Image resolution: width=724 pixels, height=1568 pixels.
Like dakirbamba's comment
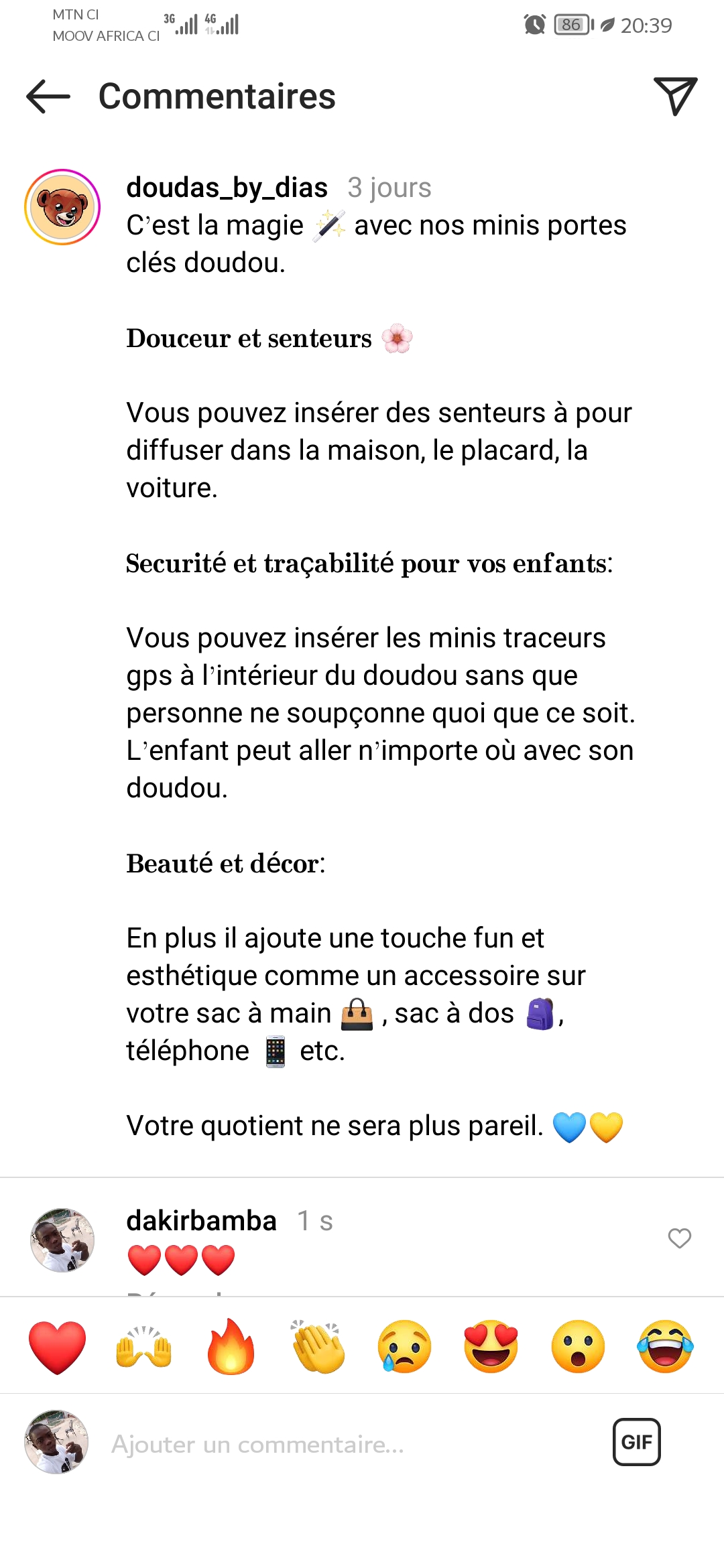[679, 1238]
